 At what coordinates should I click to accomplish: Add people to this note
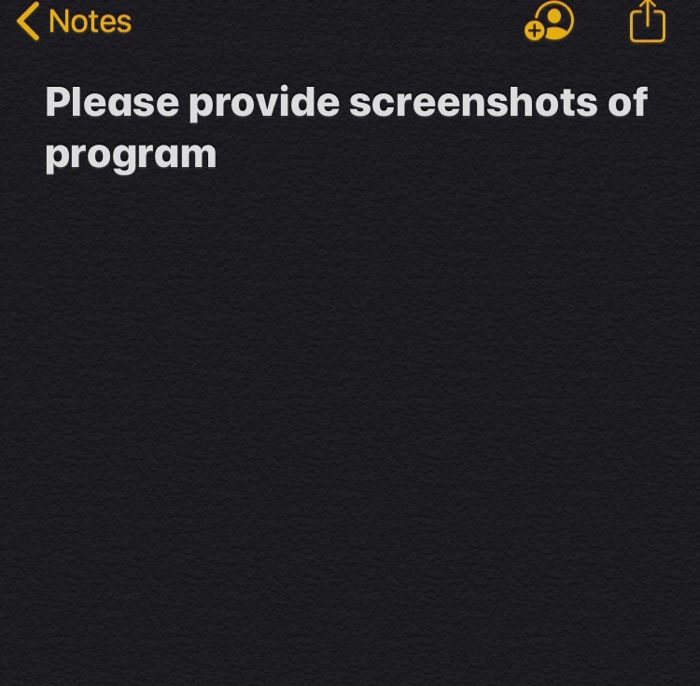(550, 21)
